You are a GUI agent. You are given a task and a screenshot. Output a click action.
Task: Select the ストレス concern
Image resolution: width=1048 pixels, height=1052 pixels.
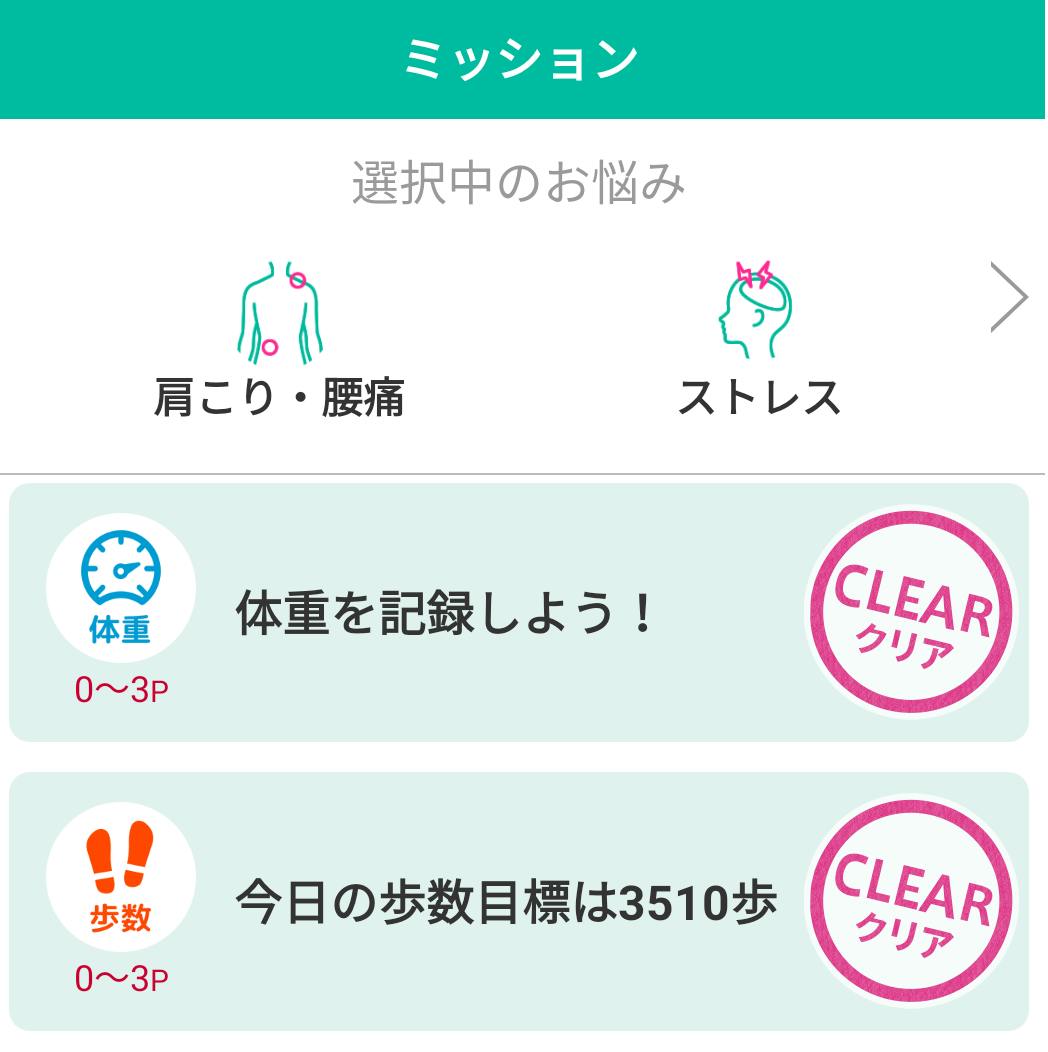pos(759,341)
